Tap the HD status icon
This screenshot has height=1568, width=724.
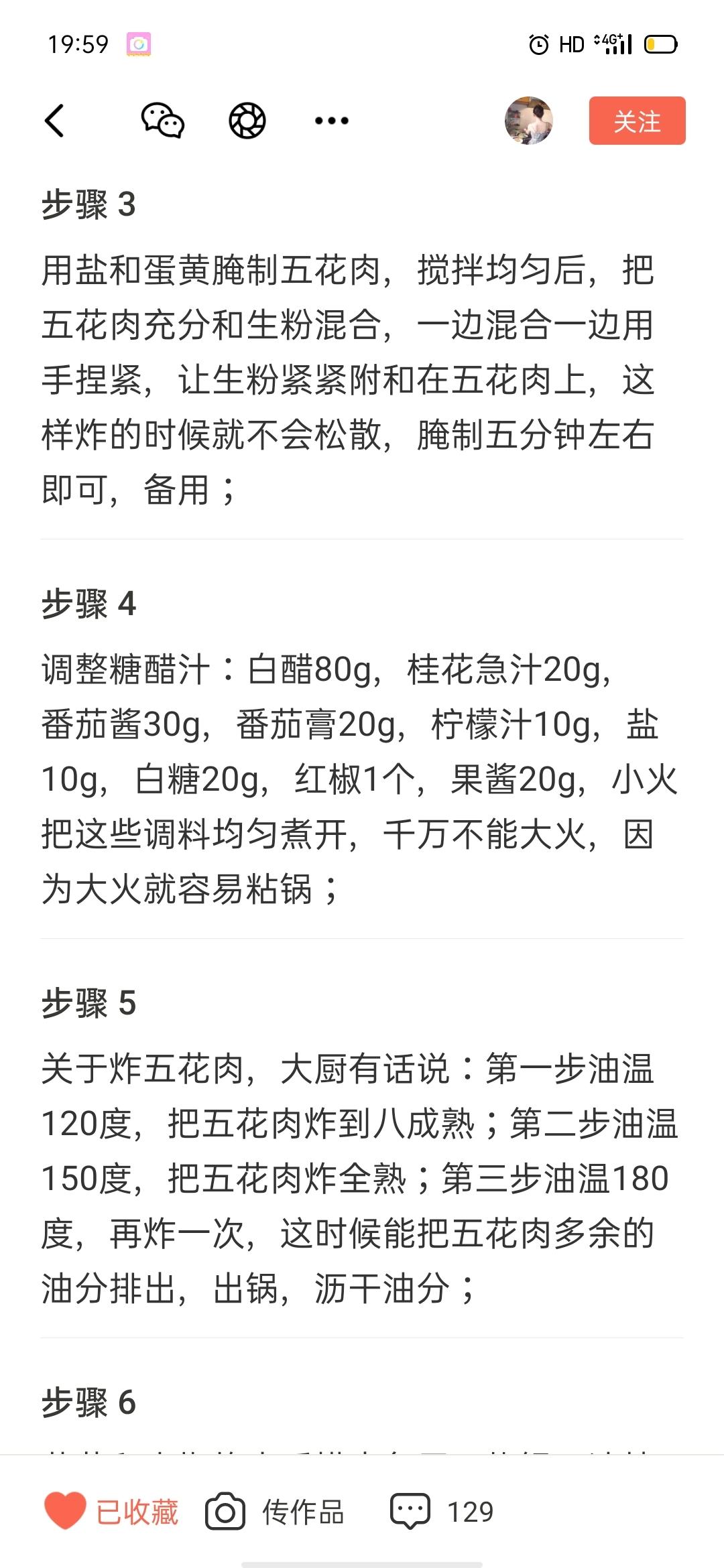570,45
